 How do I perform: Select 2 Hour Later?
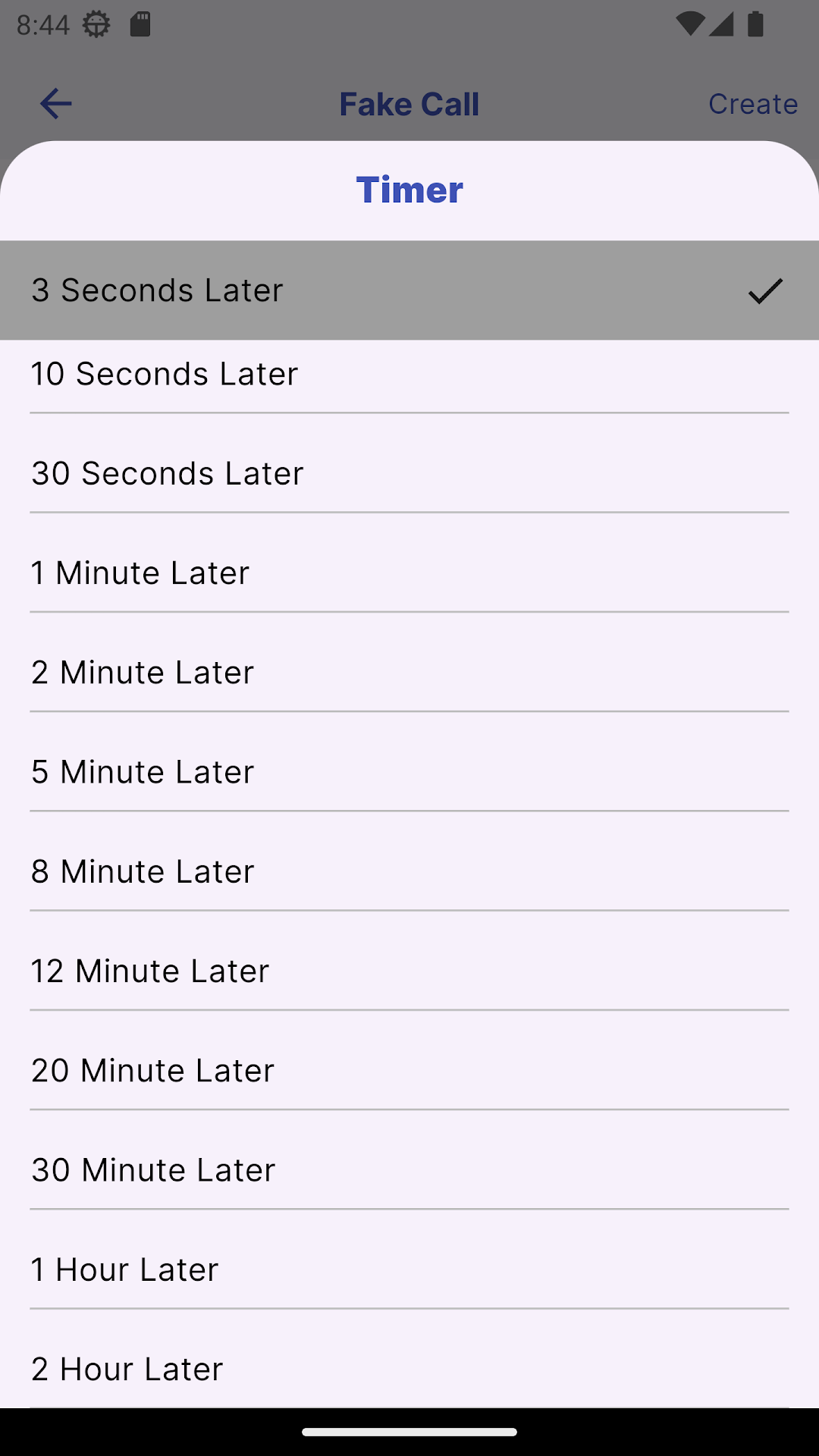[409, 1358]
